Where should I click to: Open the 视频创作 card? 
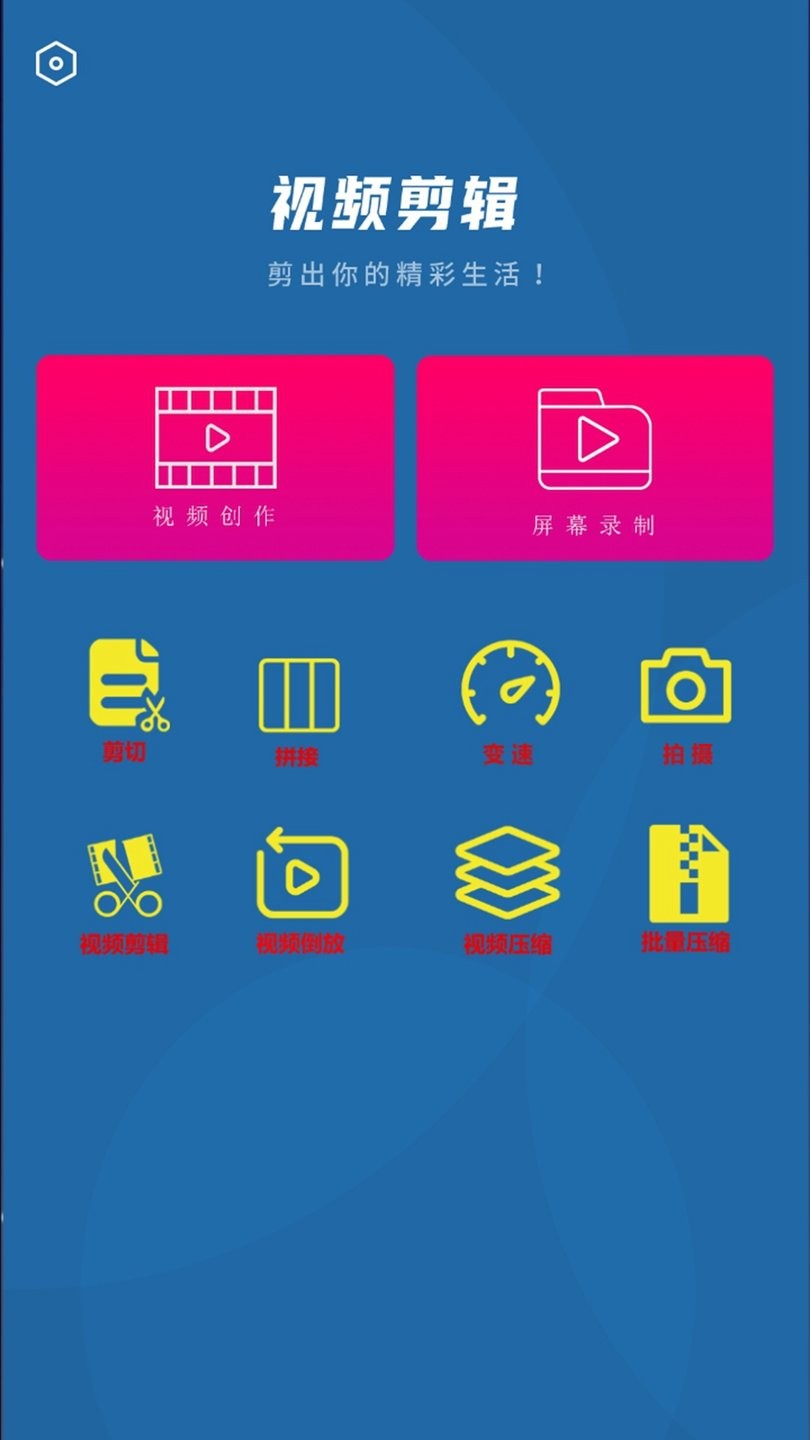[x=215, y=457]
